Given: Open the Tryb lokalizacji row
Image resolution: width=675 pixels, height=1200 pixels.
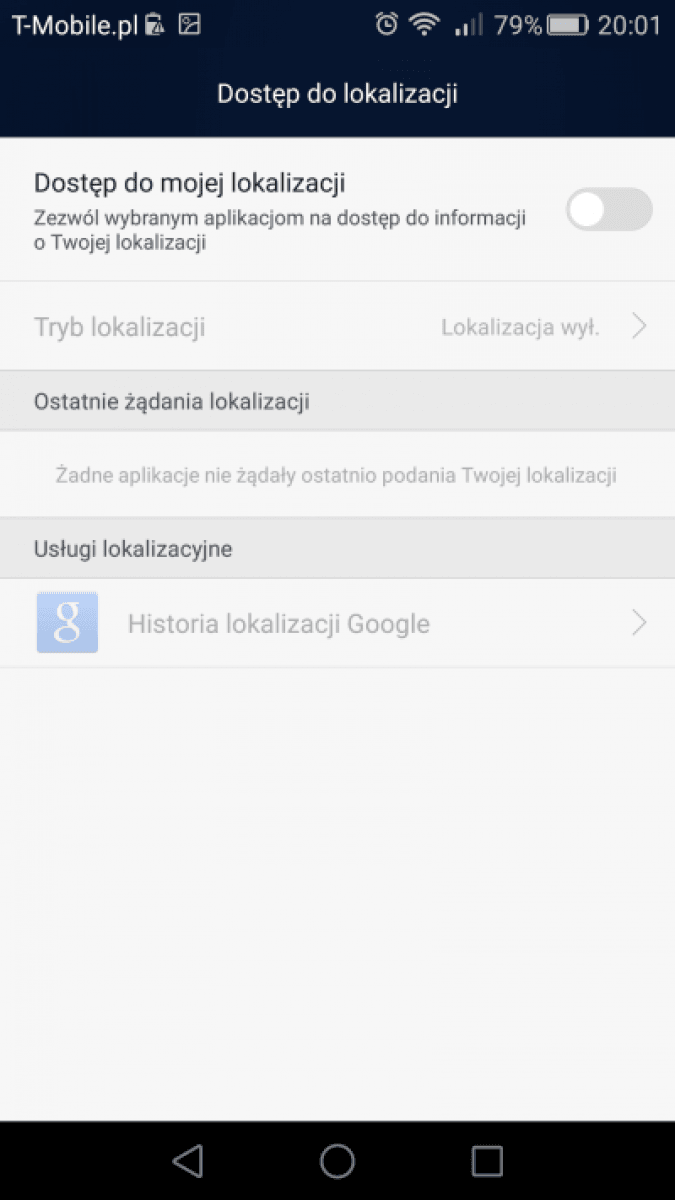Looking at the screenshot, I should (x=337, y=326).
